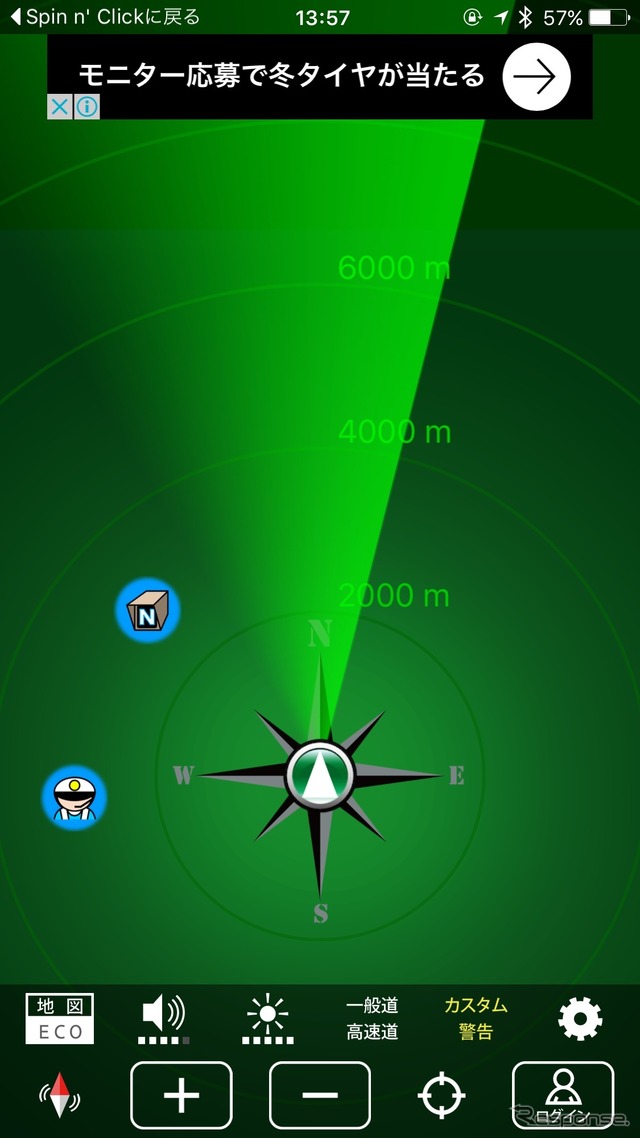
Task: Toggle the 一般道 高速道 road type
Action: click(372, 1018)
